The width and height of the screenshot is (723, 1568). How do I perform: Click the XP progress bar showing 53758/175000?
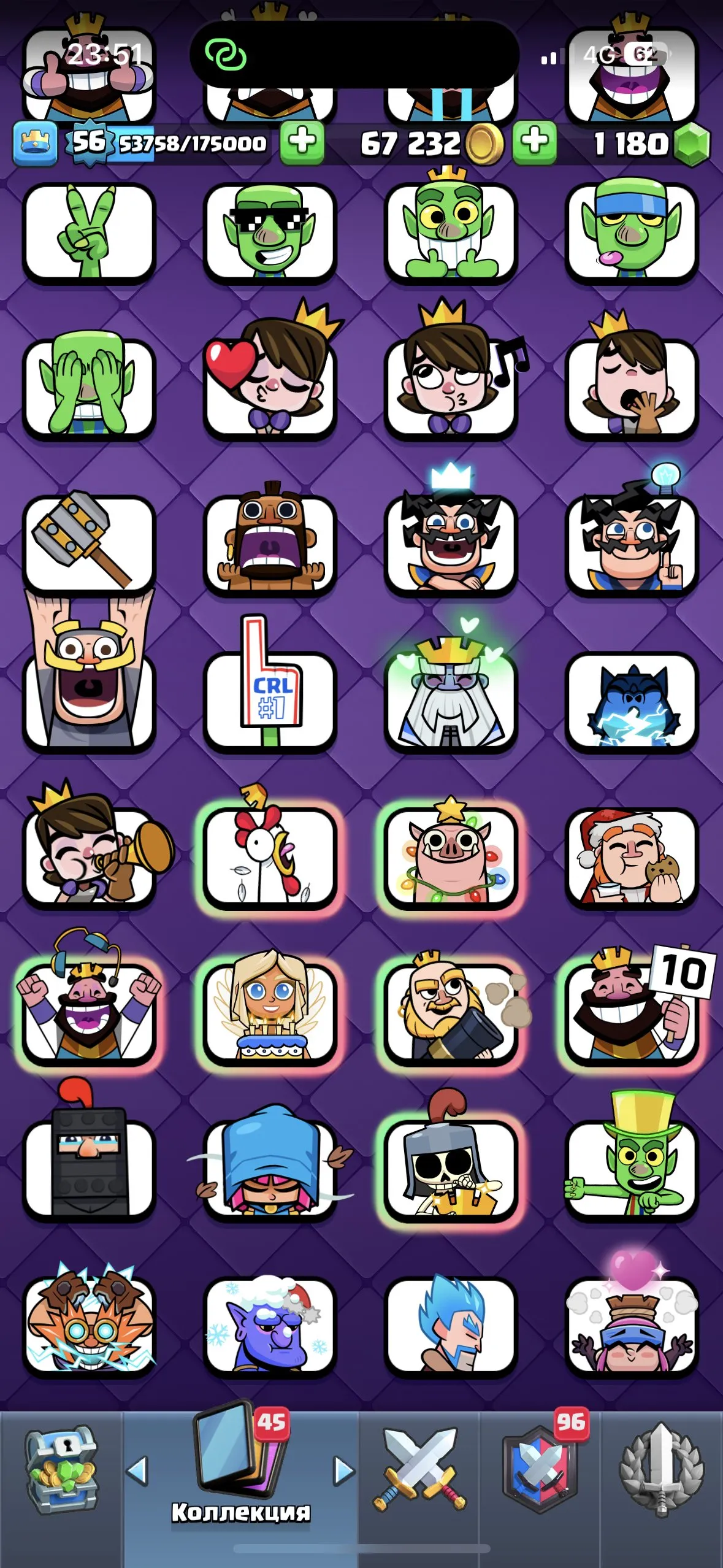click(190, 142)
